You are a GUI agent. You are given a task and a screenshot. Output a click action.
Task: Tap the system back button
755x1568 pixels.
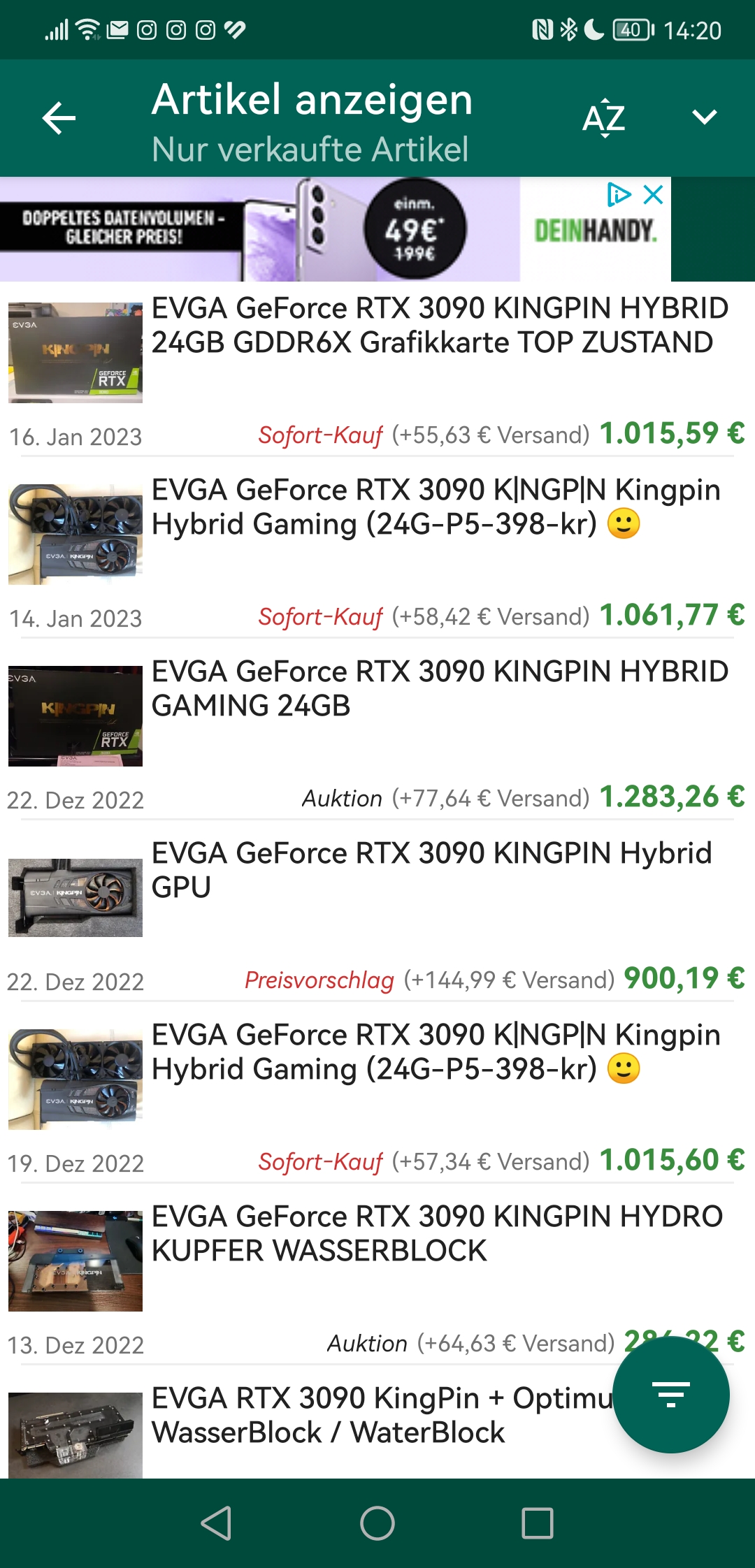(217, 1523)
